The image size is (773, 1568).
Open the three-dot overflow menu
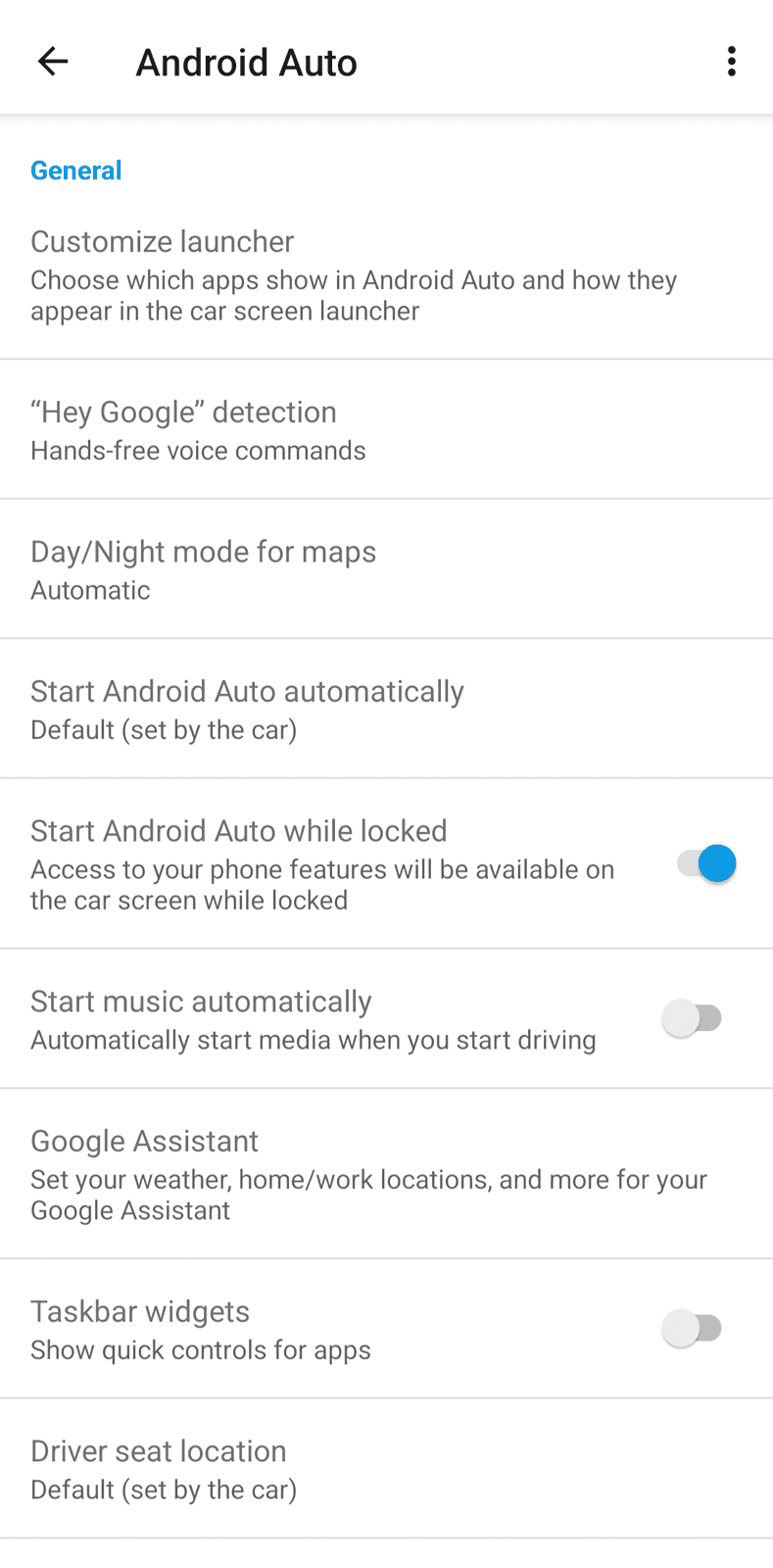[x=731, y=61]
